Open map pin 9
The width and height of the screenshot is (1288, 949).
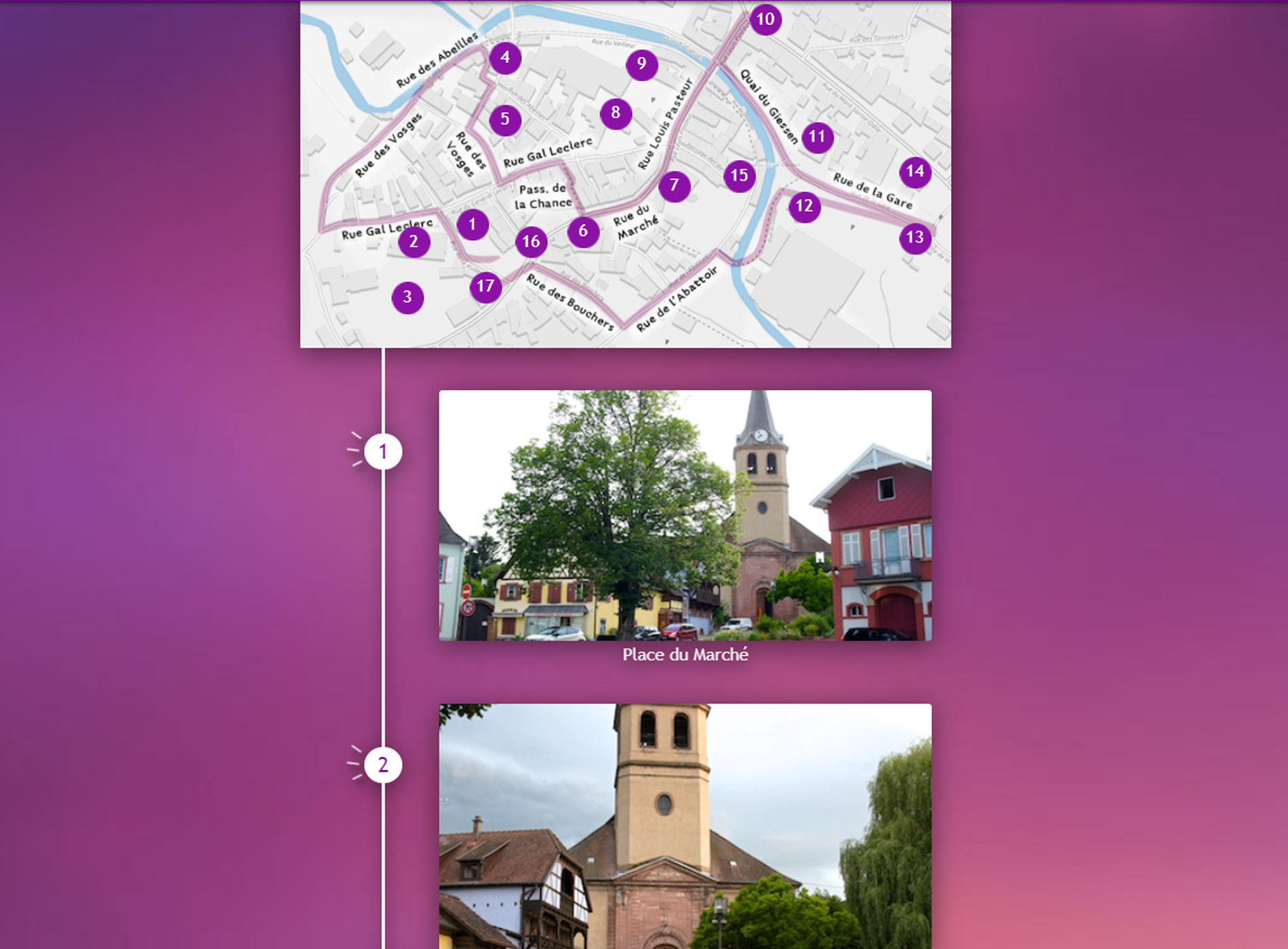pyautogui.click(x=641, y=64)
